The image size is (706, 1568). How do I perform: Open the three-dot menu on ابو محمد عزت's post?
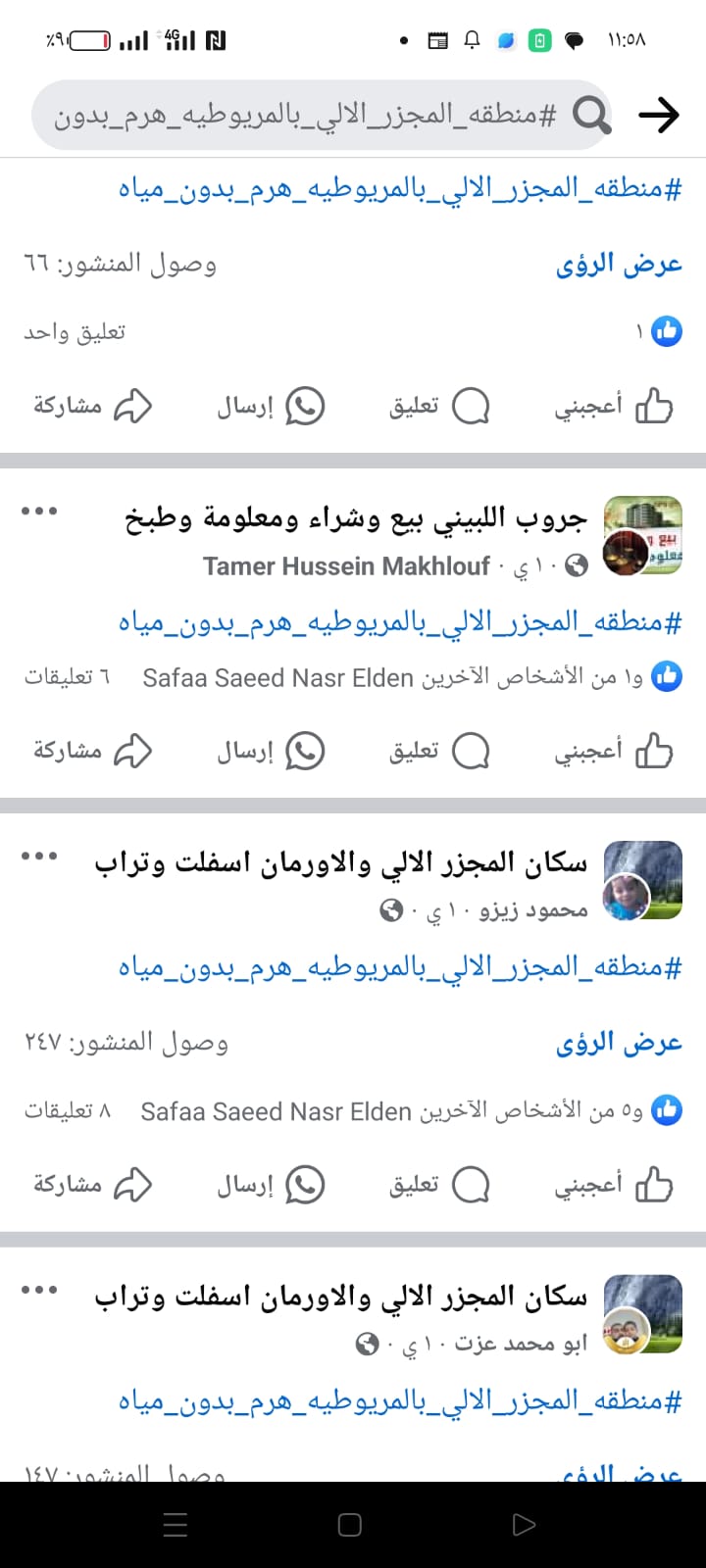(39, 1290)
